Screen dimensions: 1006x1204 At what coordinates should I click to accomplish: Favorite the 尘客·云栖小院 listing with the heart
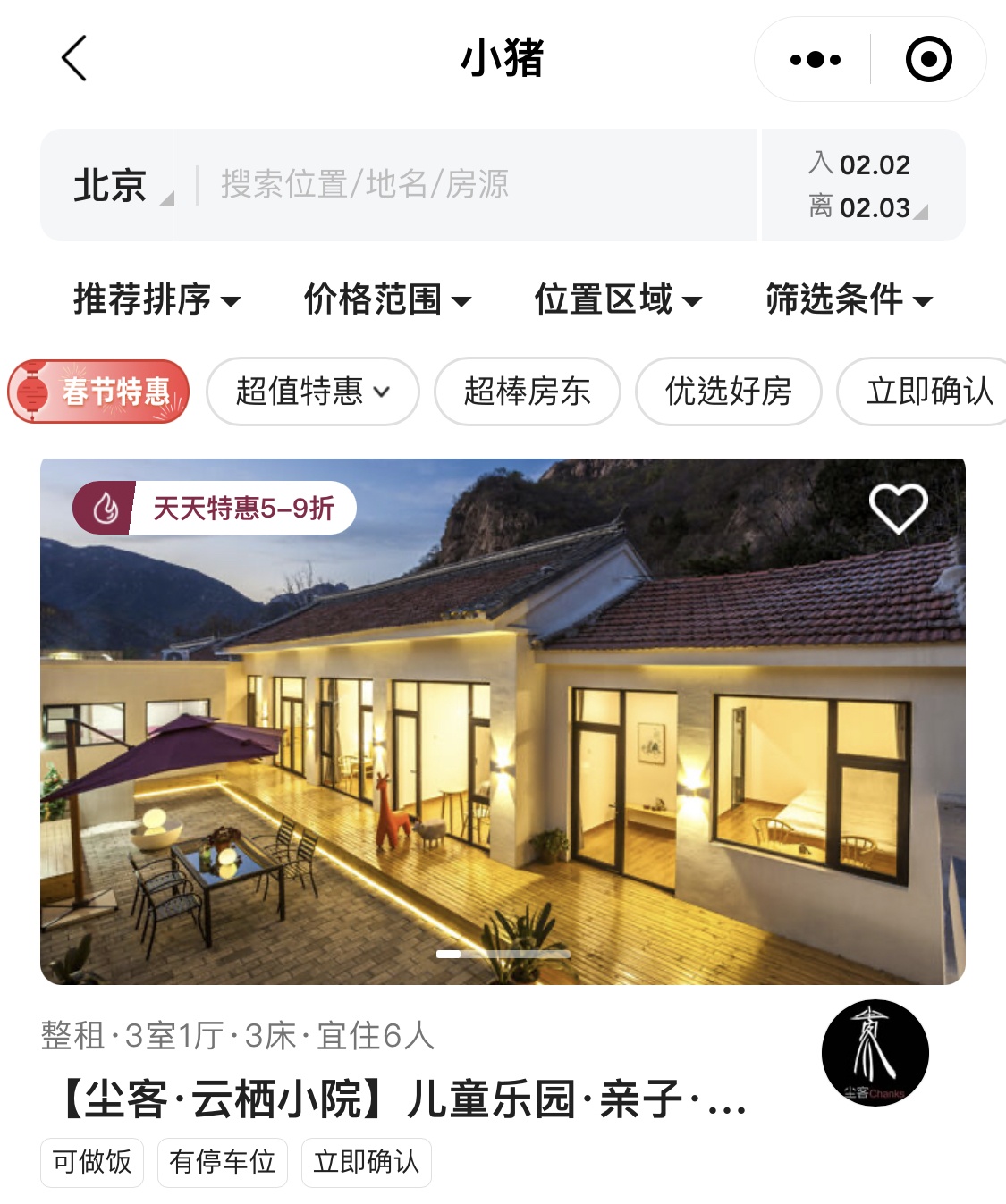pyautogui.click(x=898, y=508)
